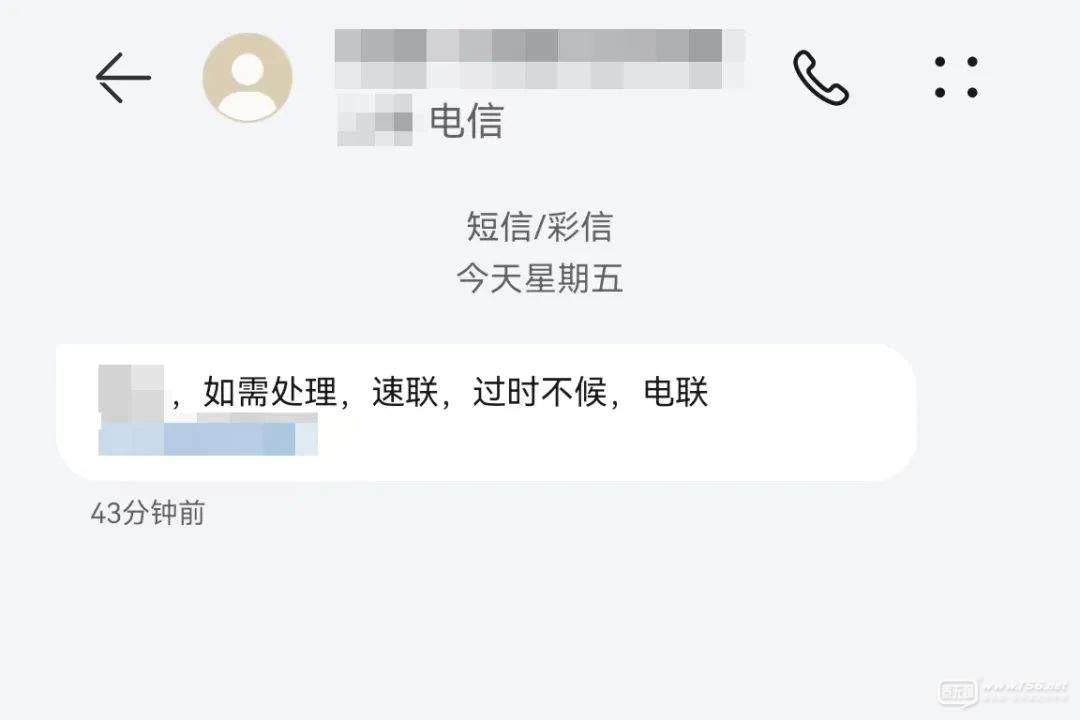The height and width of the screenshot is (720, 1080).
Task: Call this contact with the phone icon
Action: (x=820, y=78)
